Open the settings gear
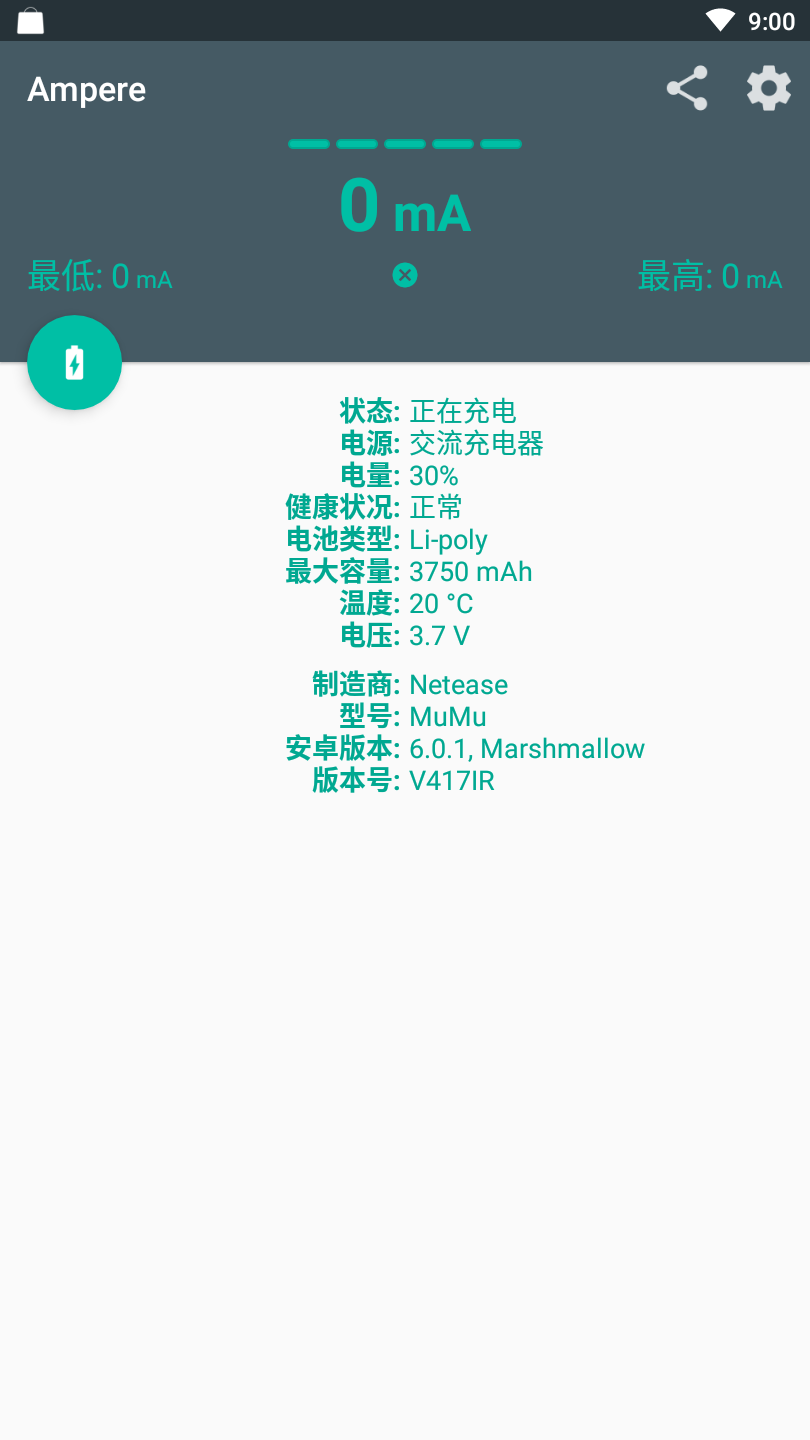Screen dimensions: 810x1440 [768, 89]
